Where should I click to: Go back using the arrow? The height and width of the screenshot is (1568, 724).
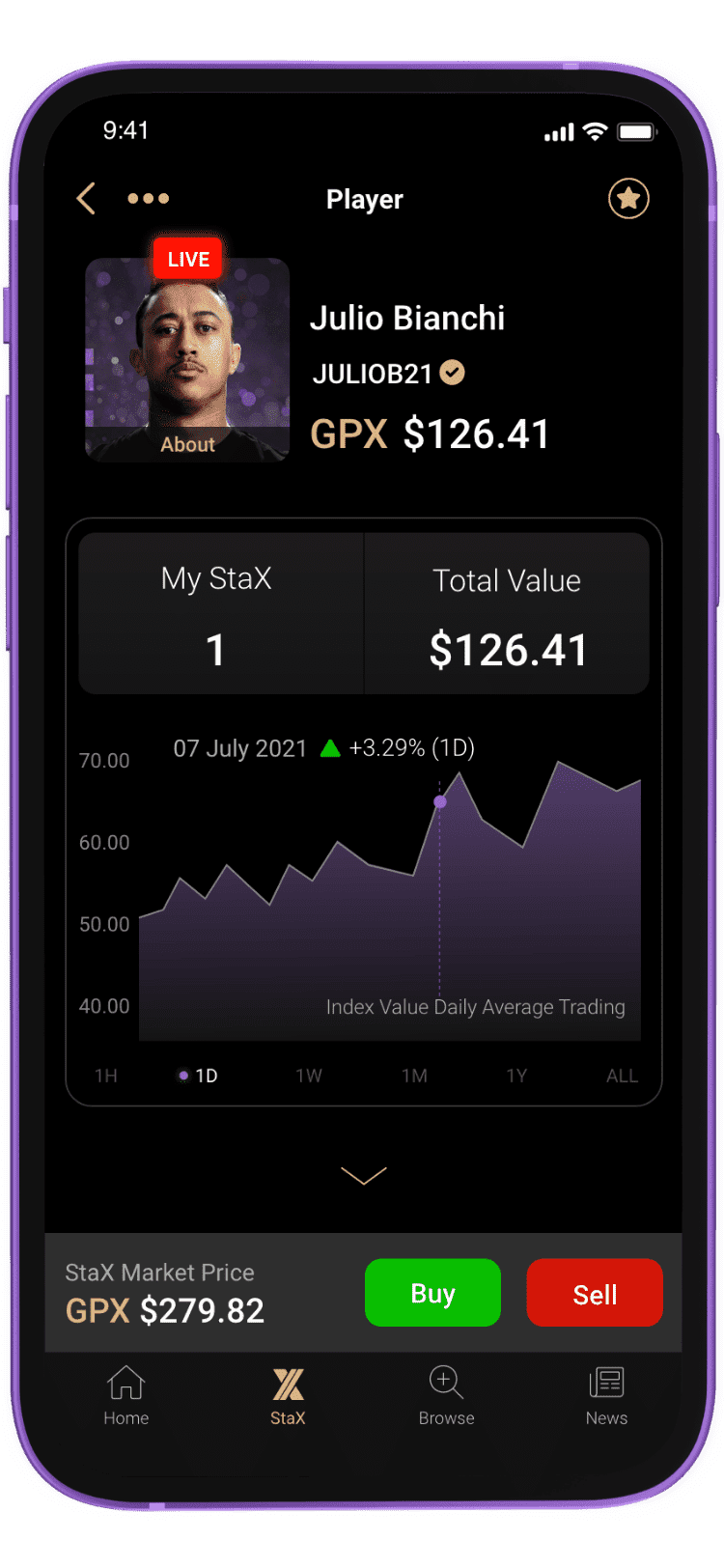click(x=86, y=199)
